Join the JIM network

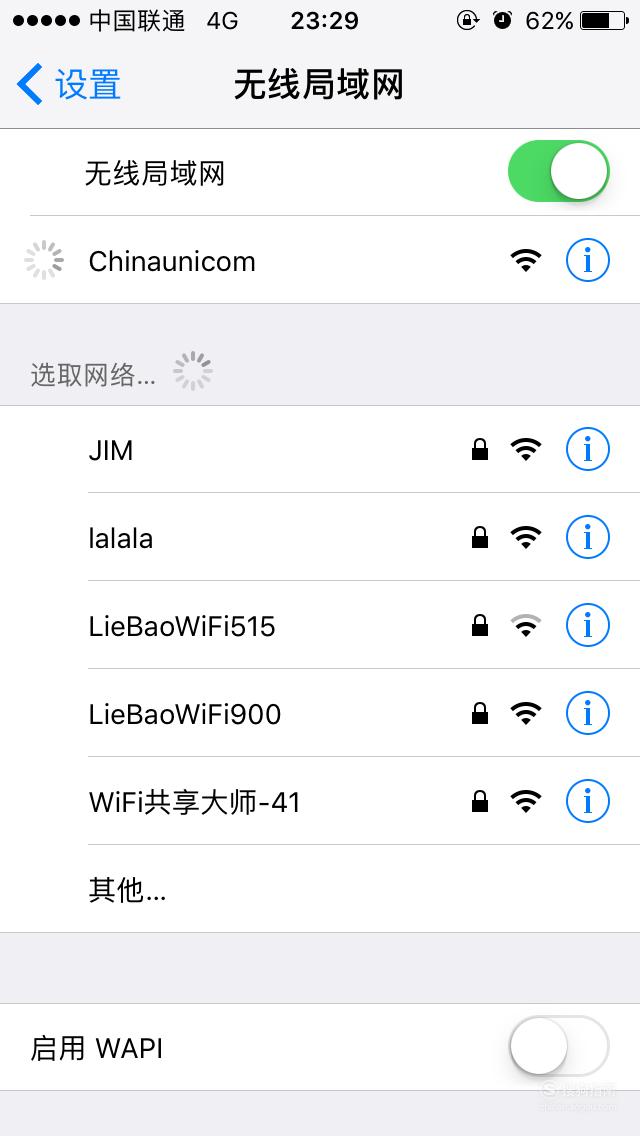[320, 450]
